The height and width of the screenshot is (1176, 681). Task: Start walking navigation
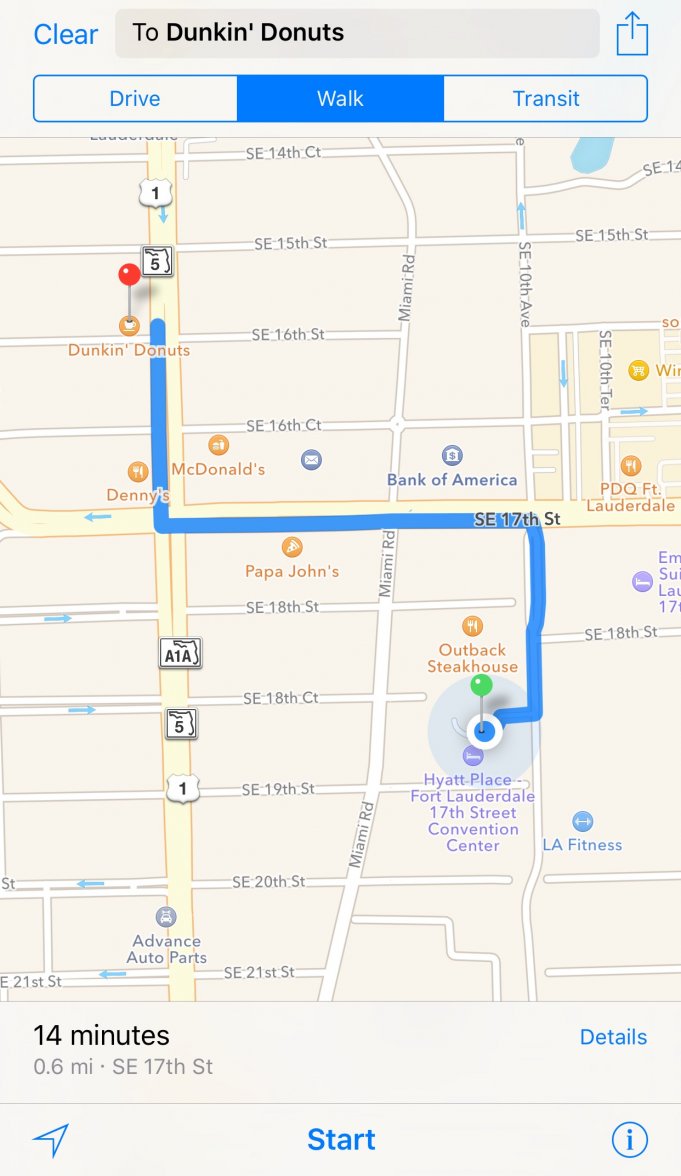click(341, 1139)
